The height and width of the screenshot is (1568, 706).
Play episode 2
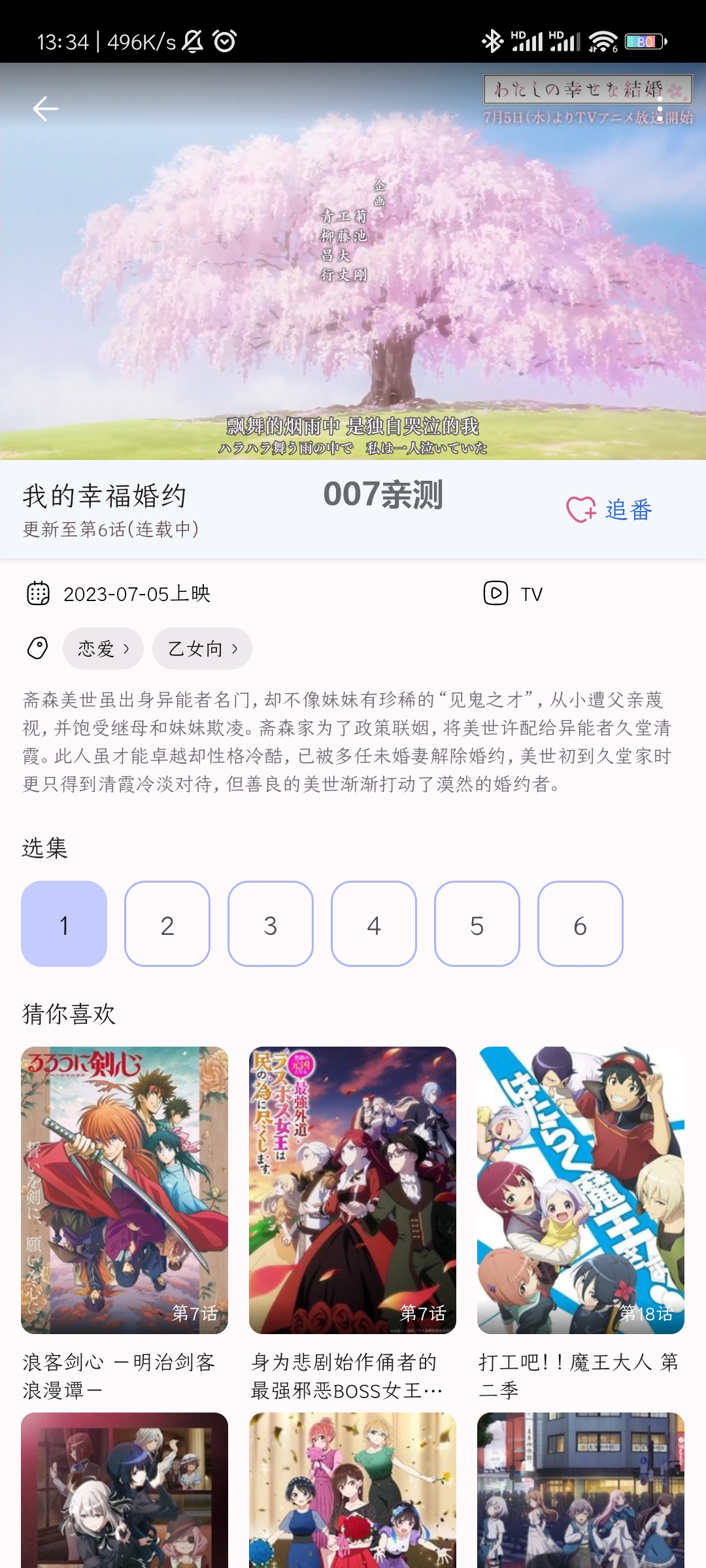pyautogui.click(x=167, y=924)
